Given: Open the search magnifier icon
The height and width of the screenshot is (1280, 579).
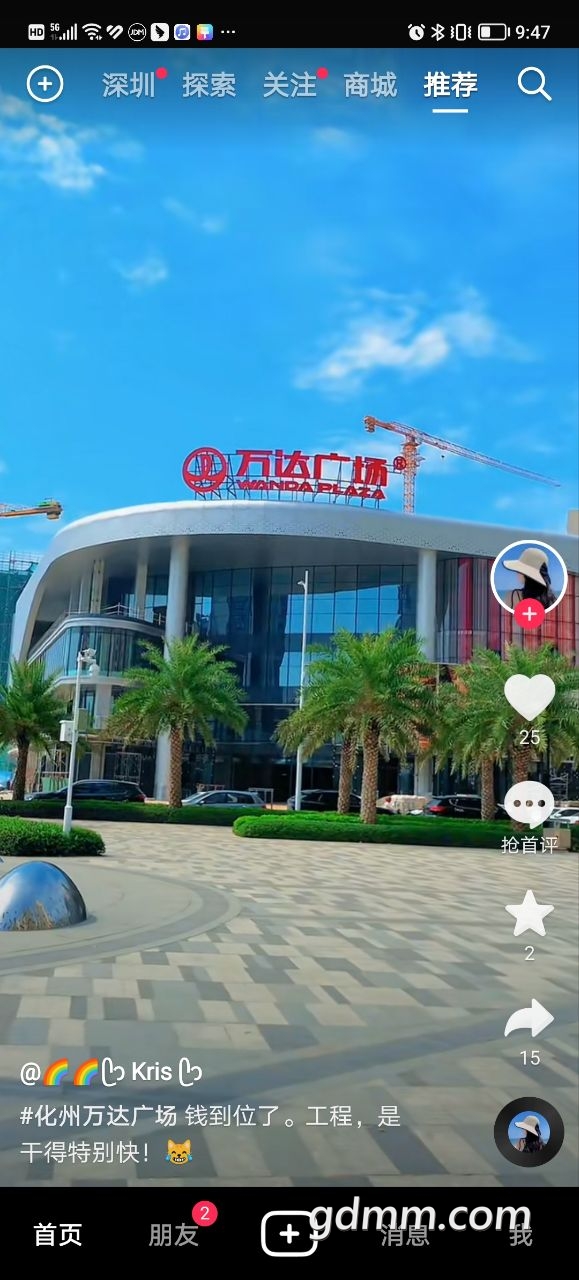Looking at the screenshot, I should tap(534, 85).
